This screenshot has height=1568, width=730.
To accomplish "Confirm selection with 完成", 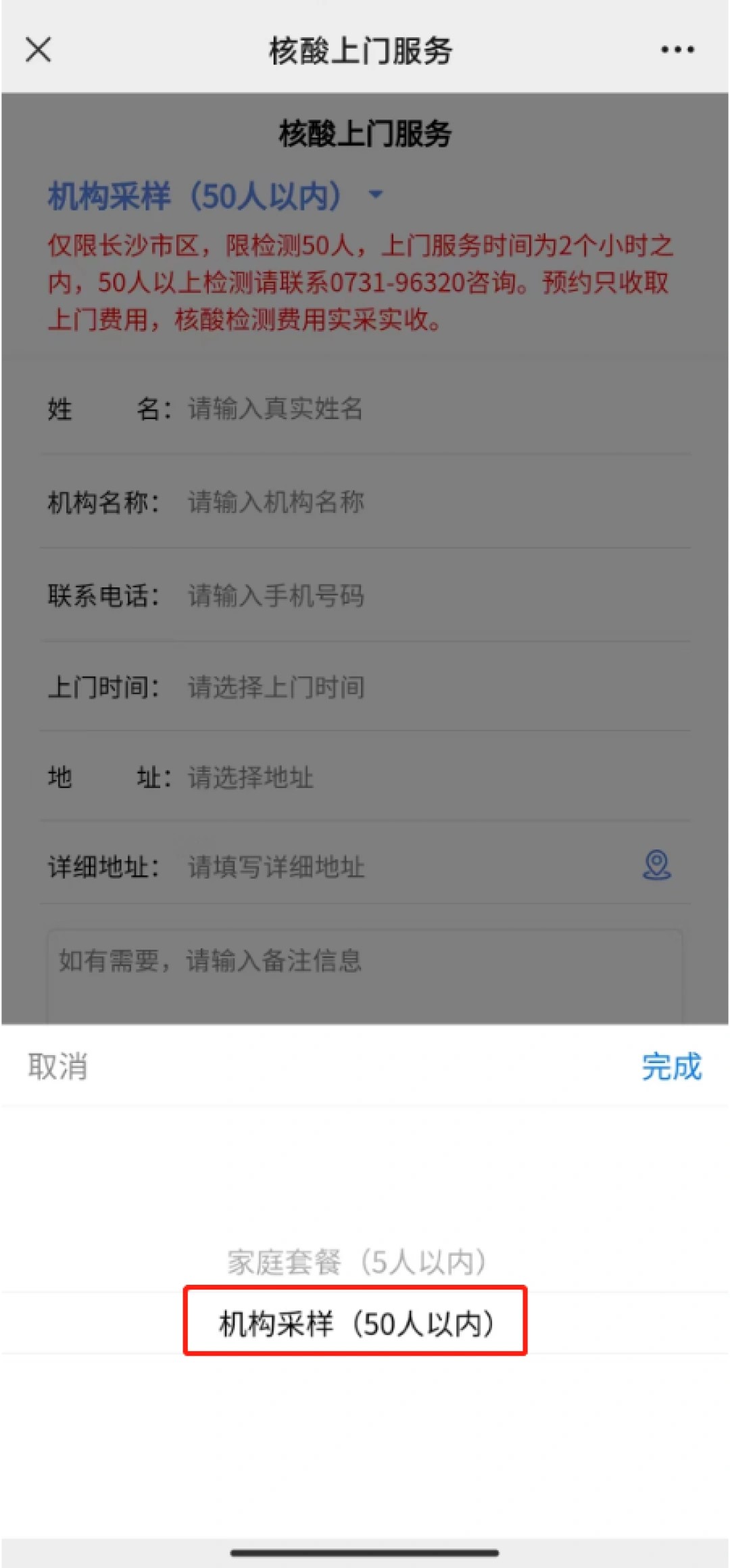I will 671,1067.
